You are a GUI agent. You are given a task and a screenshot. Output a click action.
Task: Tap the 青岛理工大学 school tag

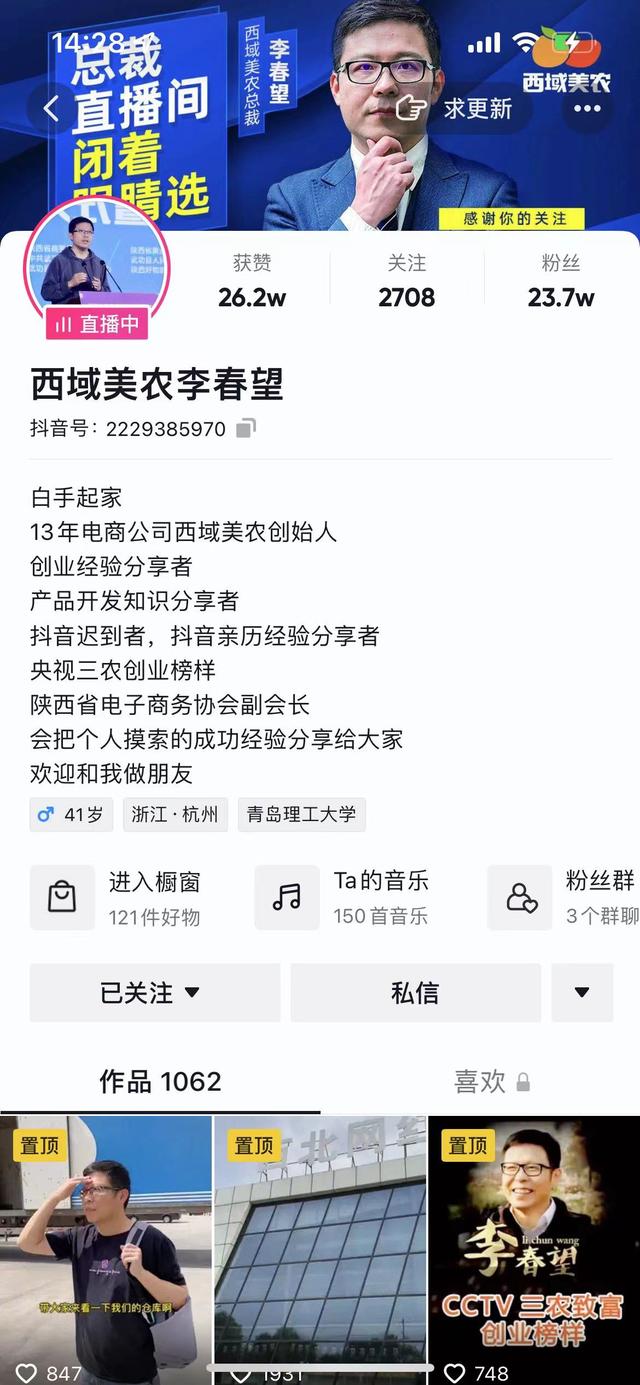pyautogui.click(x=301, y=814)
